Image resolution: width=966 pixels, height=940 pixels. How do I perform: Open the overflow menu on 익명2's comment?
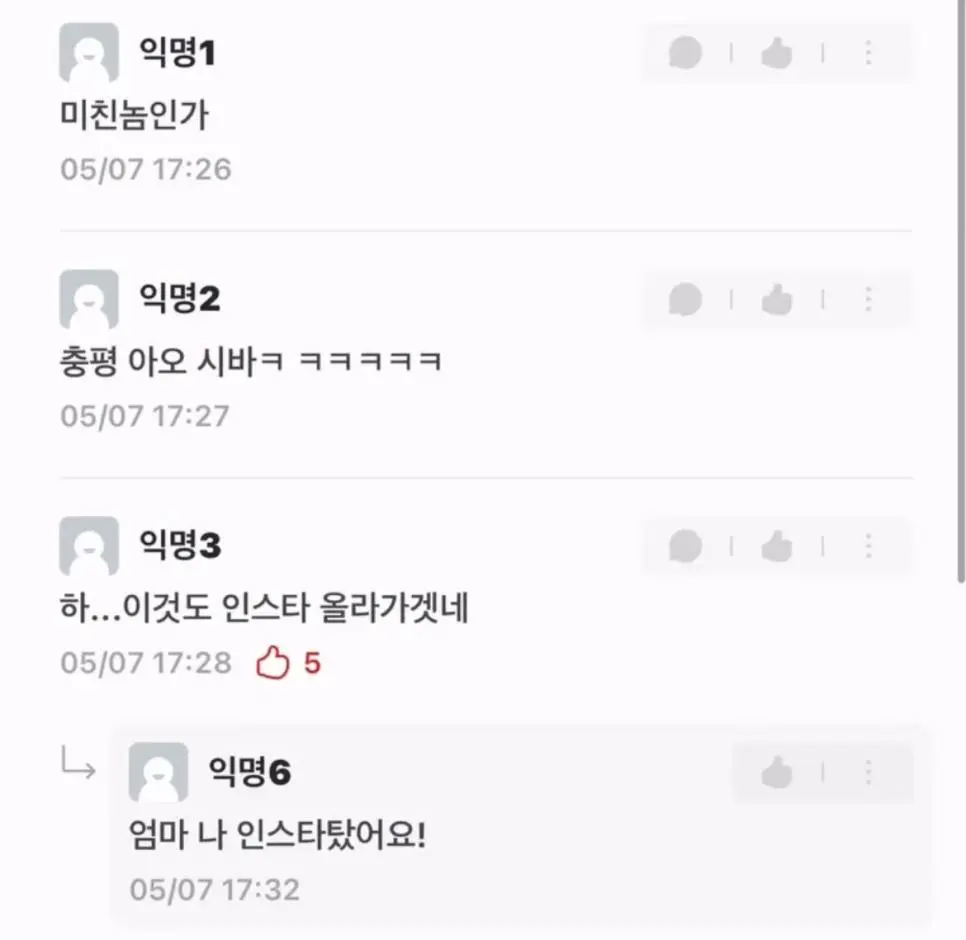pos(868,299)
